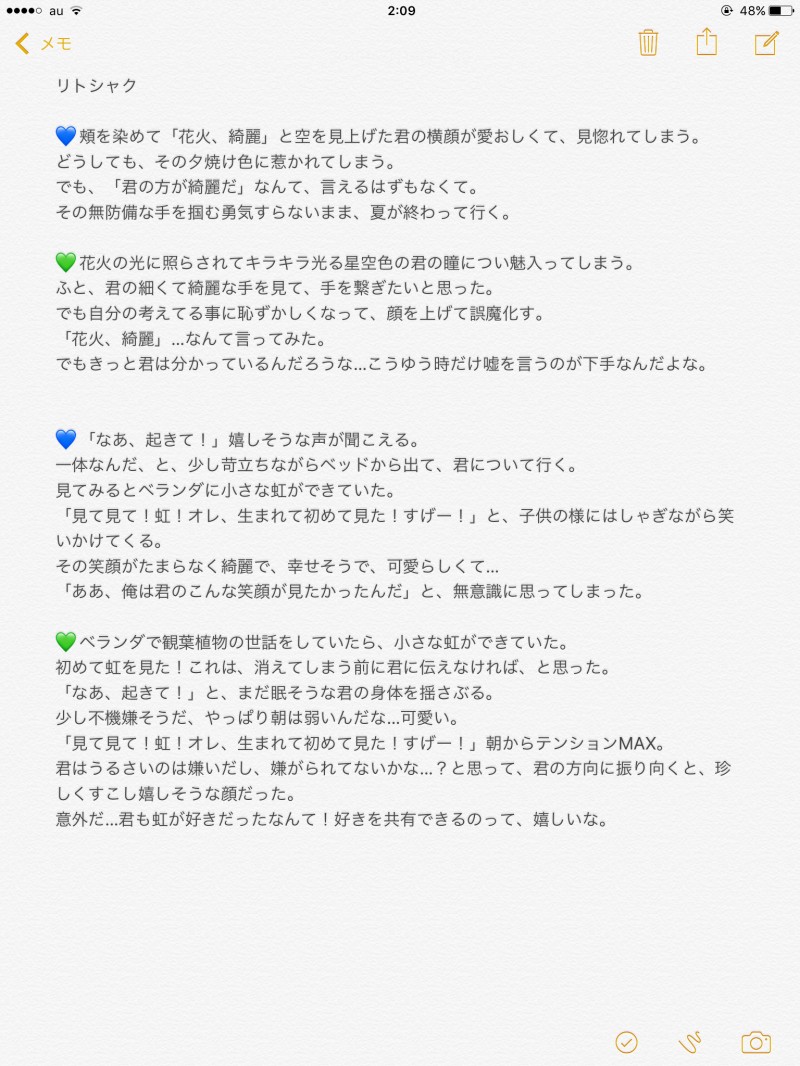The width and height of the screenshot is (800, 1066).
Task: Delete this note with the trash icon
Action: click(648, 43)
